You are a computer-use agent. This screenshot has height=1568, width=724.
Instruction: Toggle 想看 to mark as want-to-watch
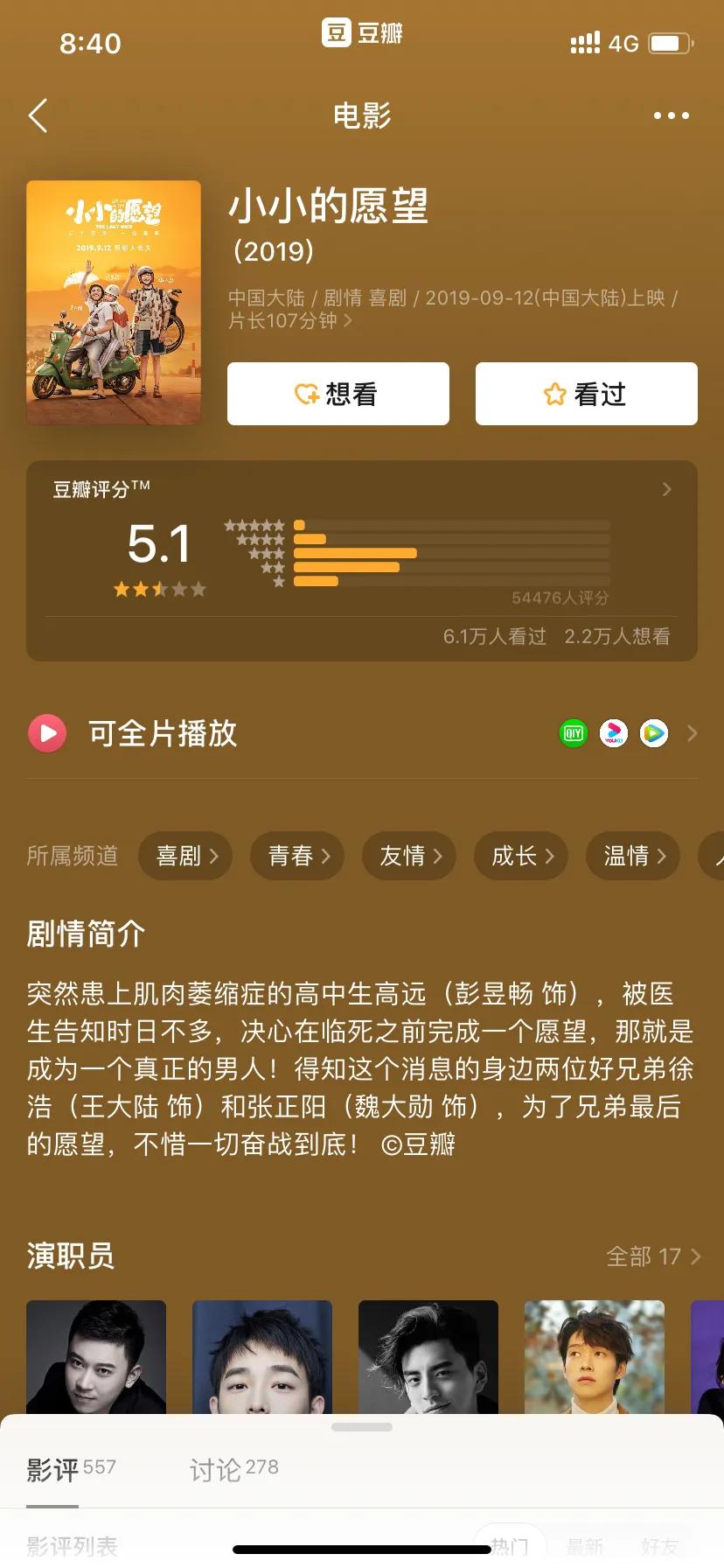(338, 394)
